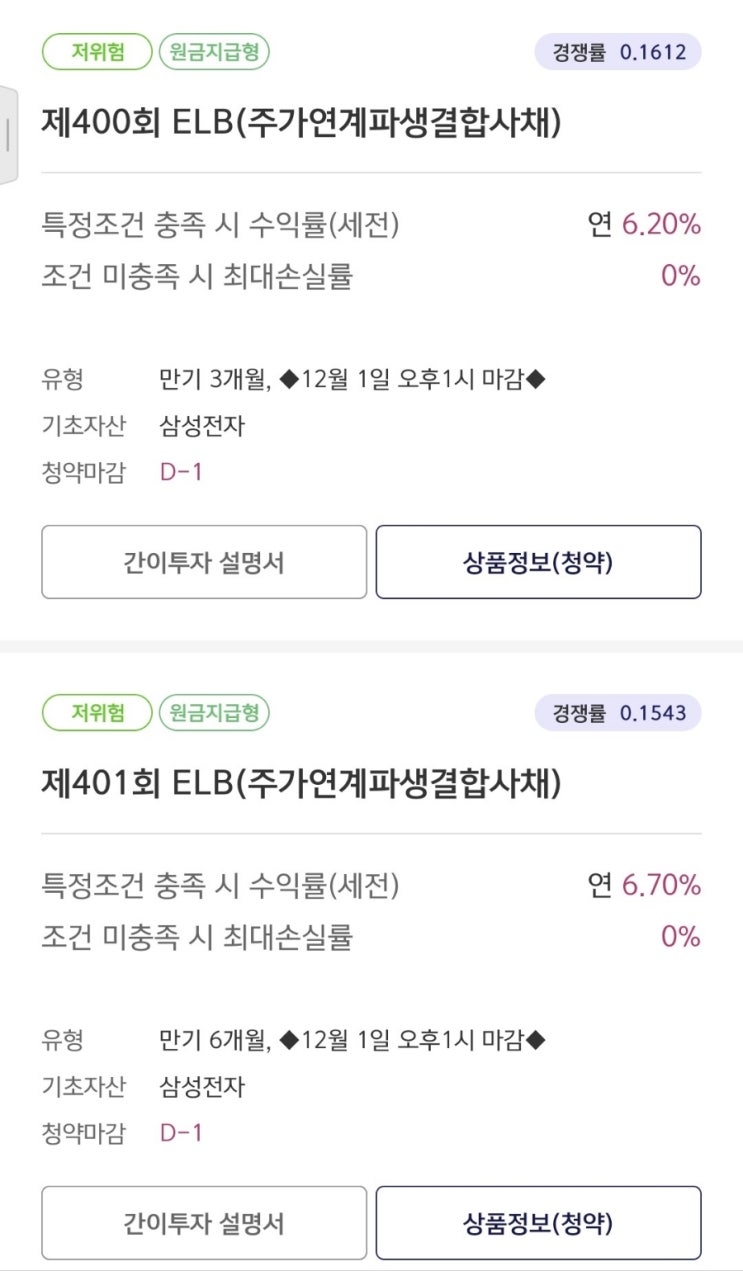Click 삼성전자 under 기초자산 for 제400회 ELB
The image size is (743, 1271).
point(198,426)
